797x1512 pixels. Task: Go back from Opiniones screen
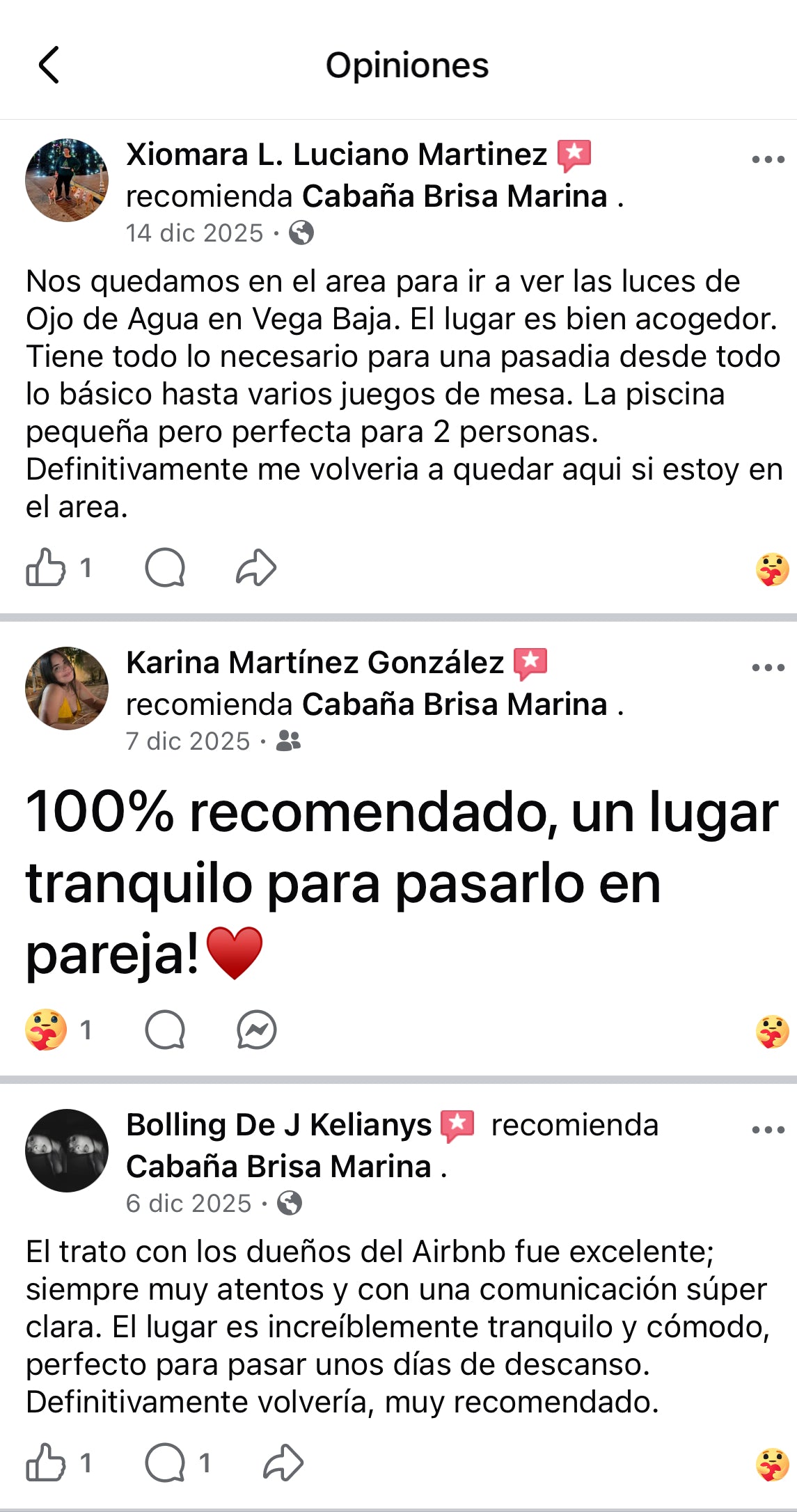(49, 65)
